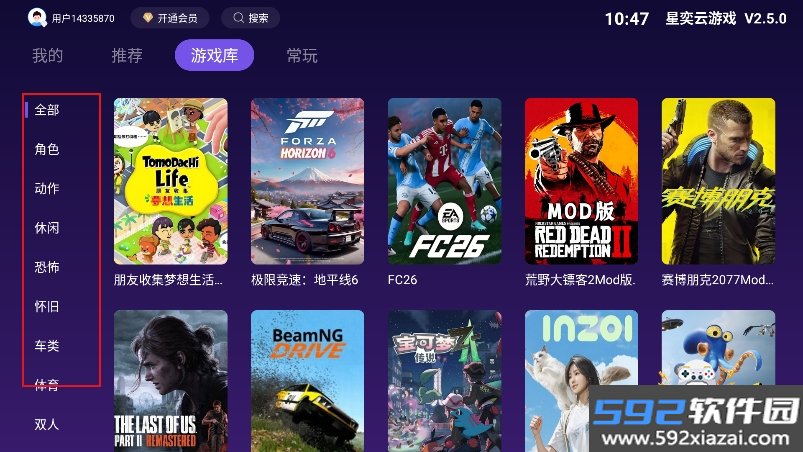Open the user profile avatar
The image size is (803, 452).
[x=37, y=18]
